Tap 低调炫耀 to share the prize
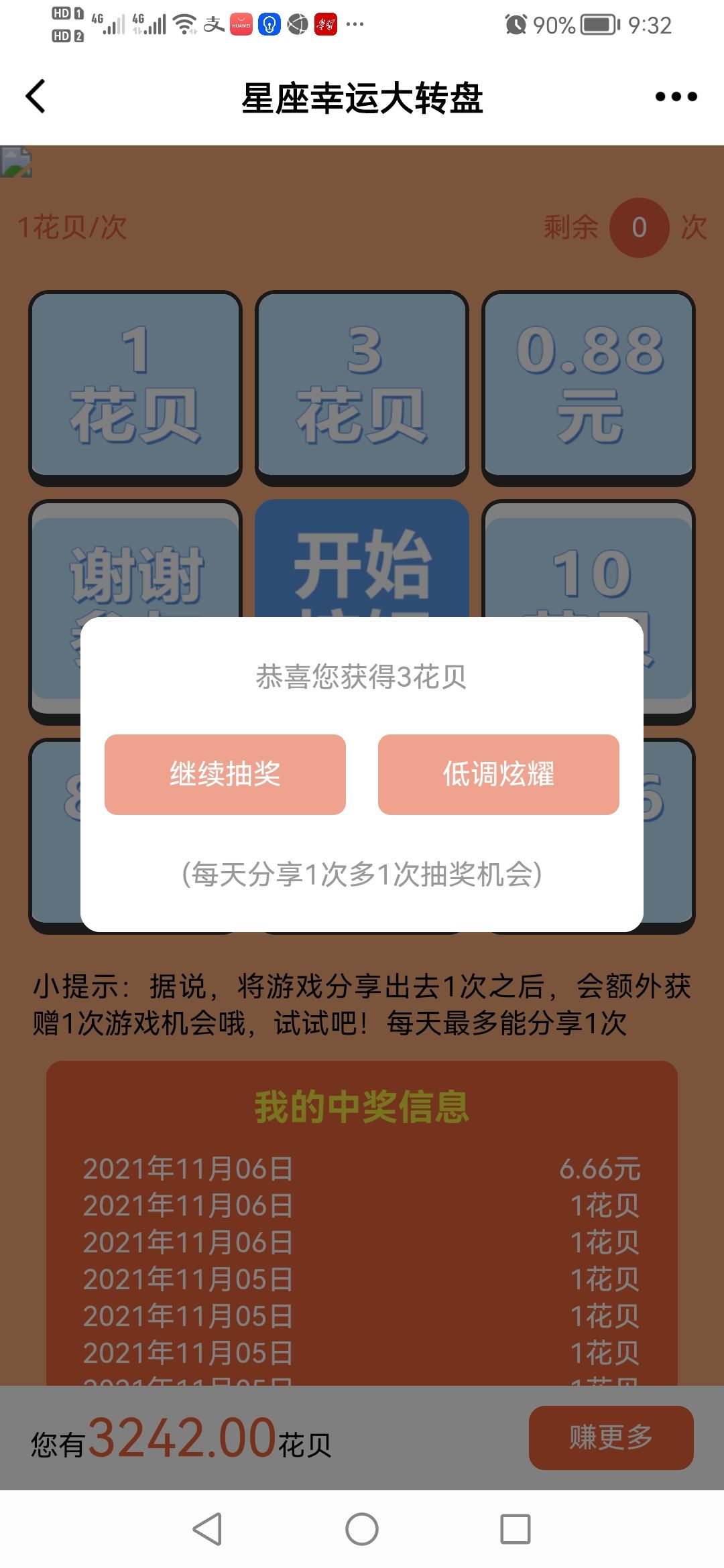Viewport: 724px width, 1568px height. click(x=498, y=775)
